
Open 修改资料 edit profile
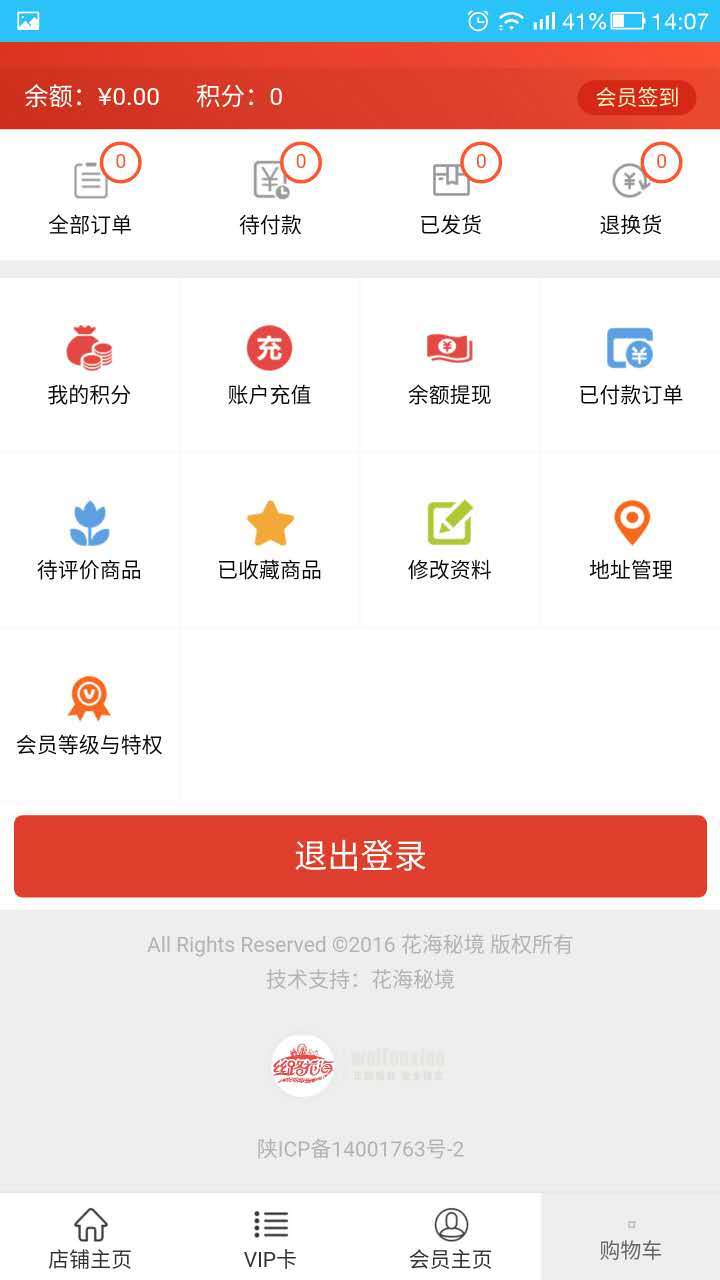[450, 541]
